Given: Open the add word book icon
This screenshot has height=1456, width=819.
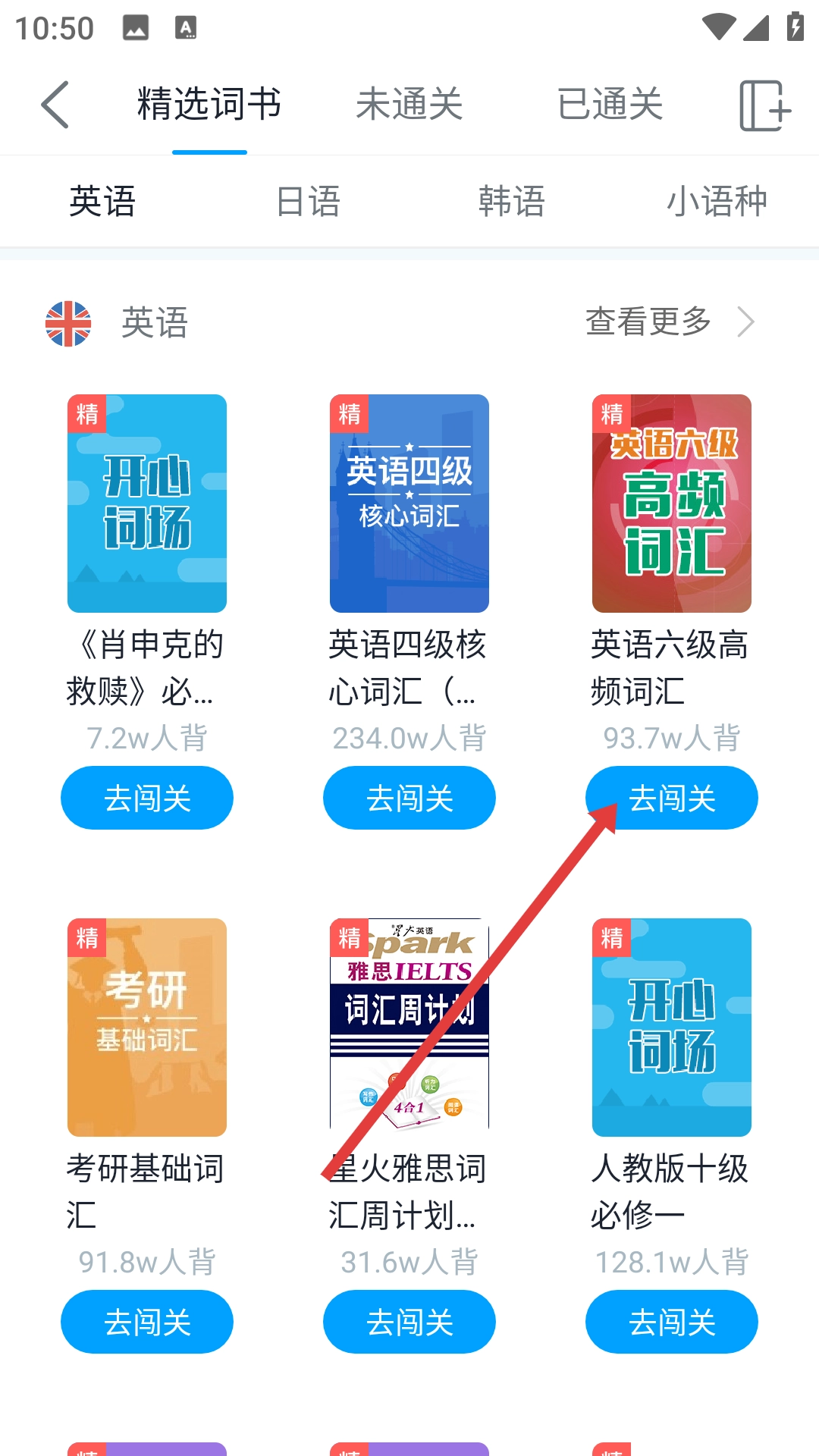Looking at the screenshot, I should point(764,106).
